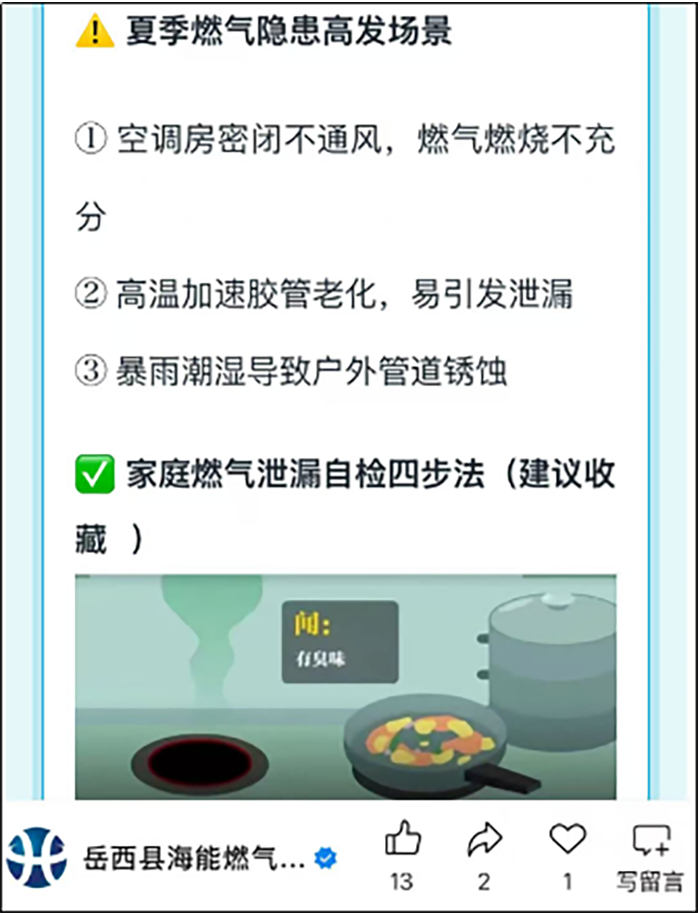Share this article via the arrow icon
The image size is (700, 913).
484,841
